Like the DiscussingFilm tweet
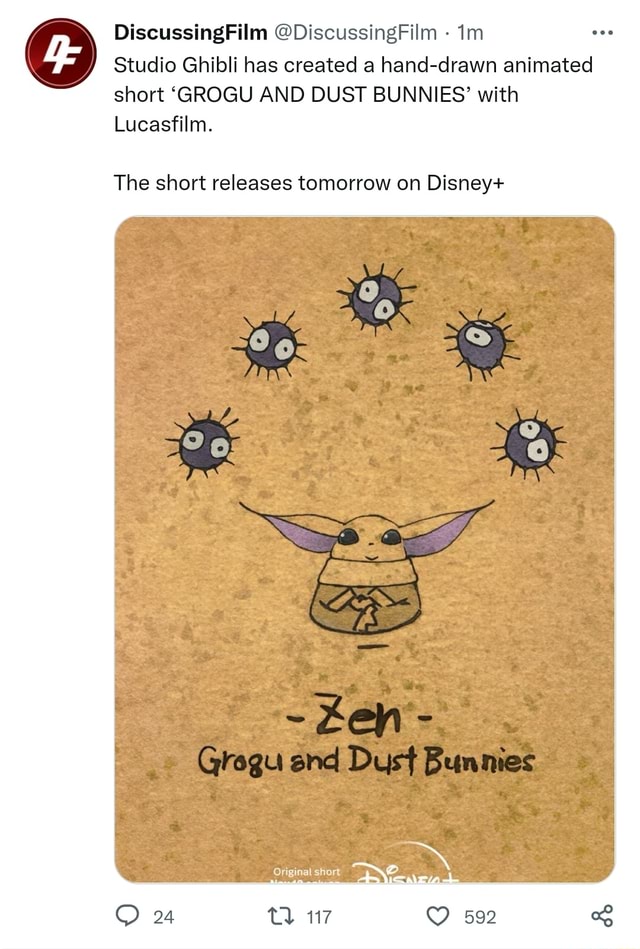Screen dimensions: 640x949 coord(440,916)
